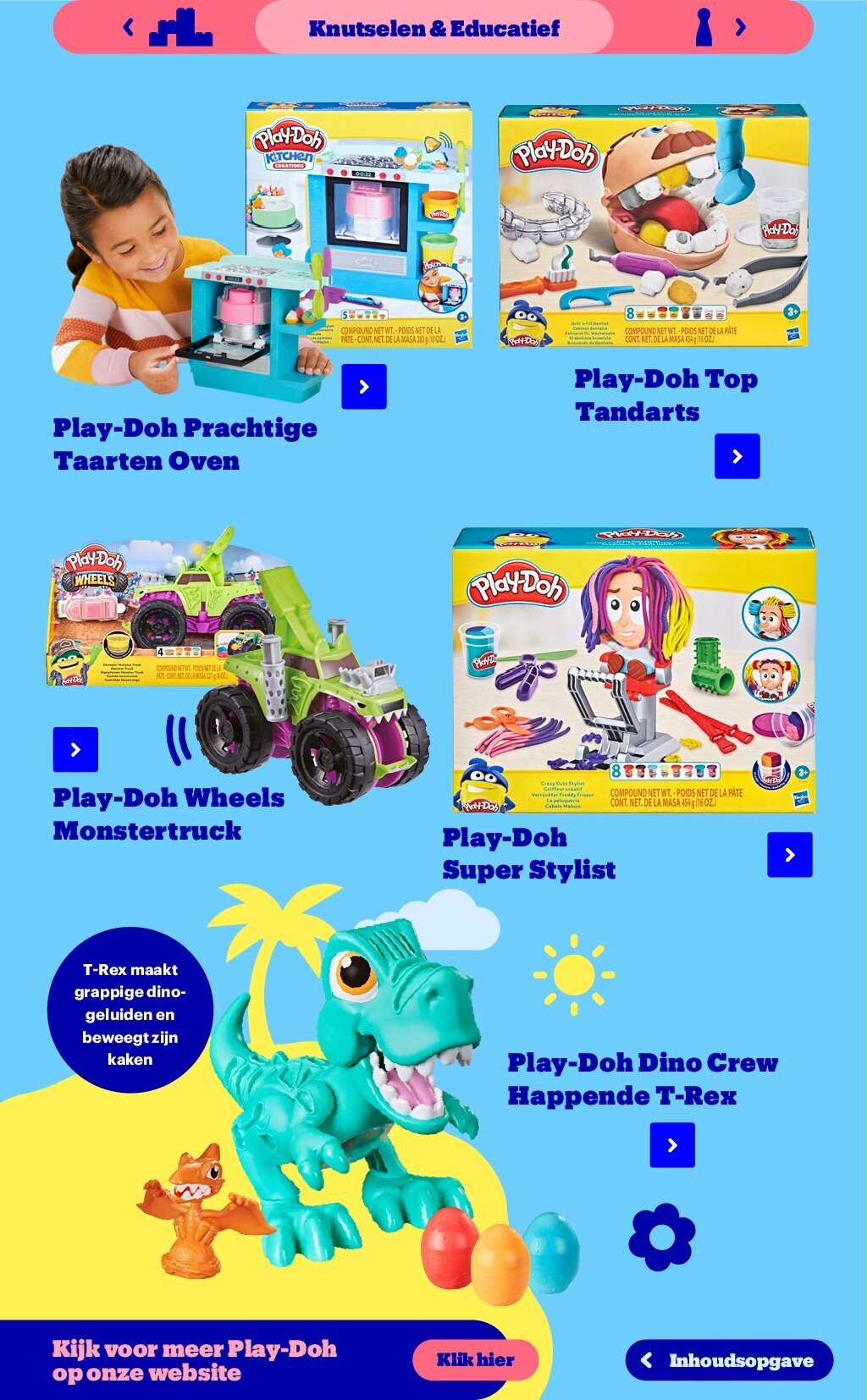Return to the Inhoudsopgave
This screenshot has width=867, height=1400.
[x=729, y=1360]
